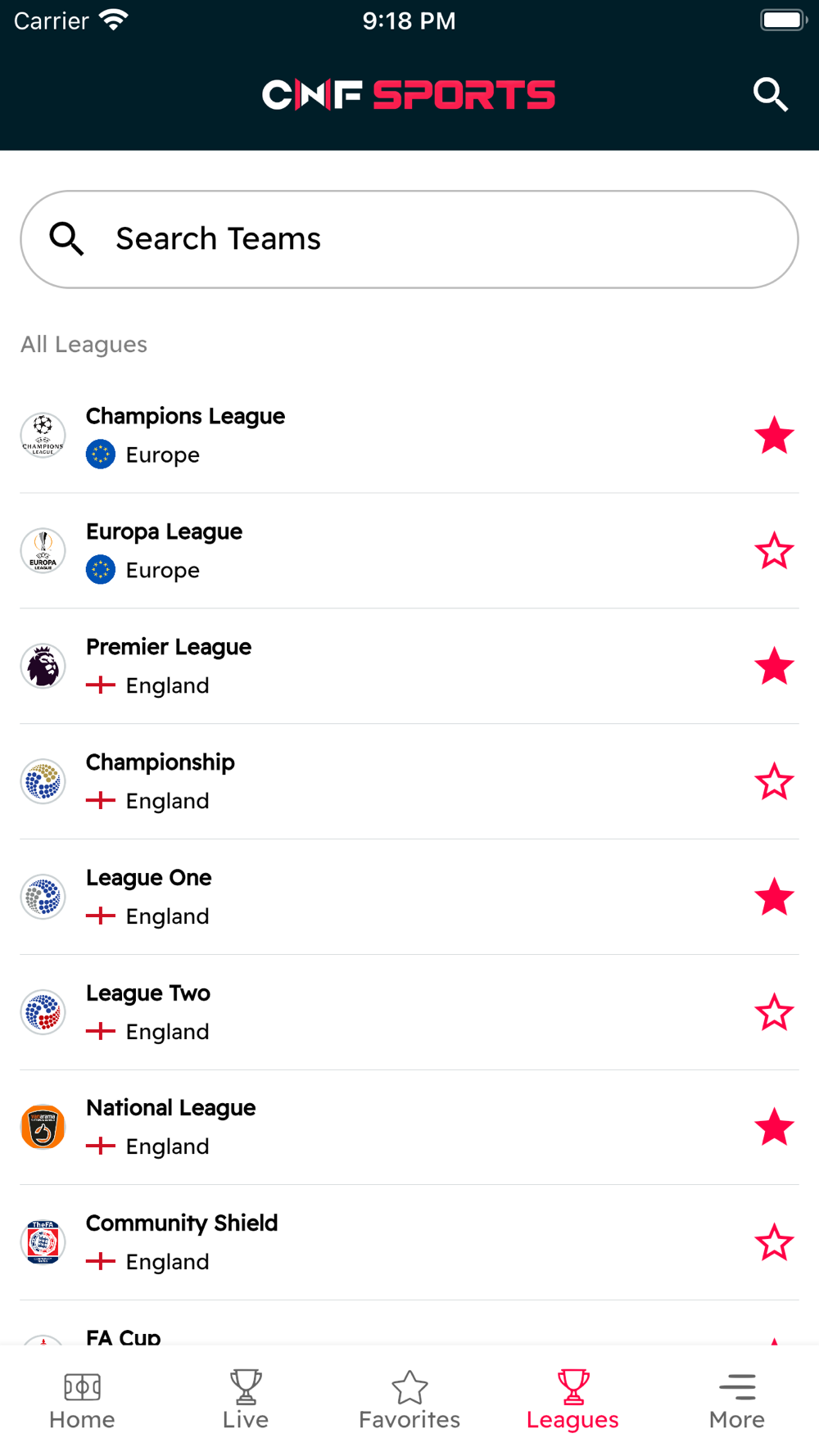This screenshot has width=819, height=1456.
Task: Focus the Search Teams field
Action: pyautogui.click(x=409, y=239)
